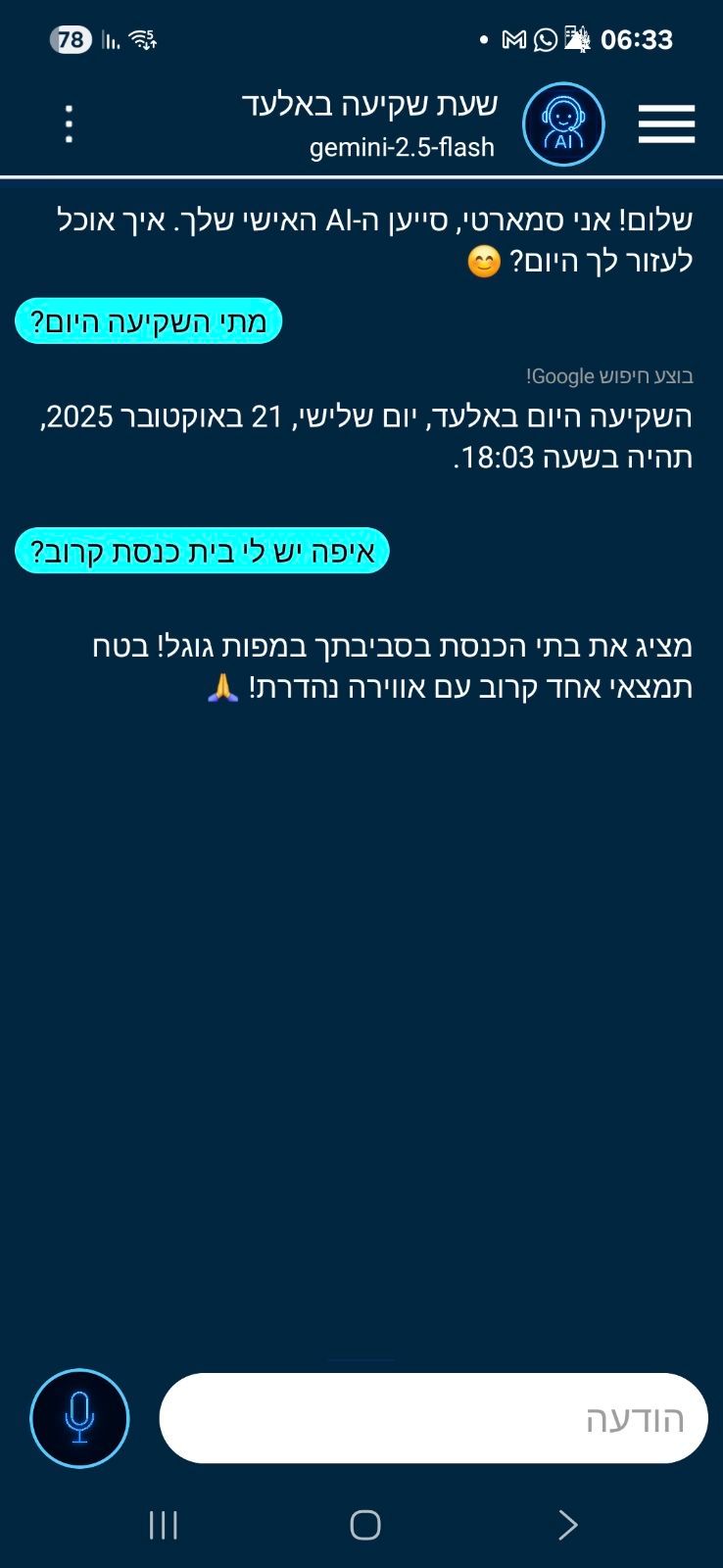This screenshot has width=723, height=1568.
Task: Start voice input with the microphone
Action: point(79,1418)
